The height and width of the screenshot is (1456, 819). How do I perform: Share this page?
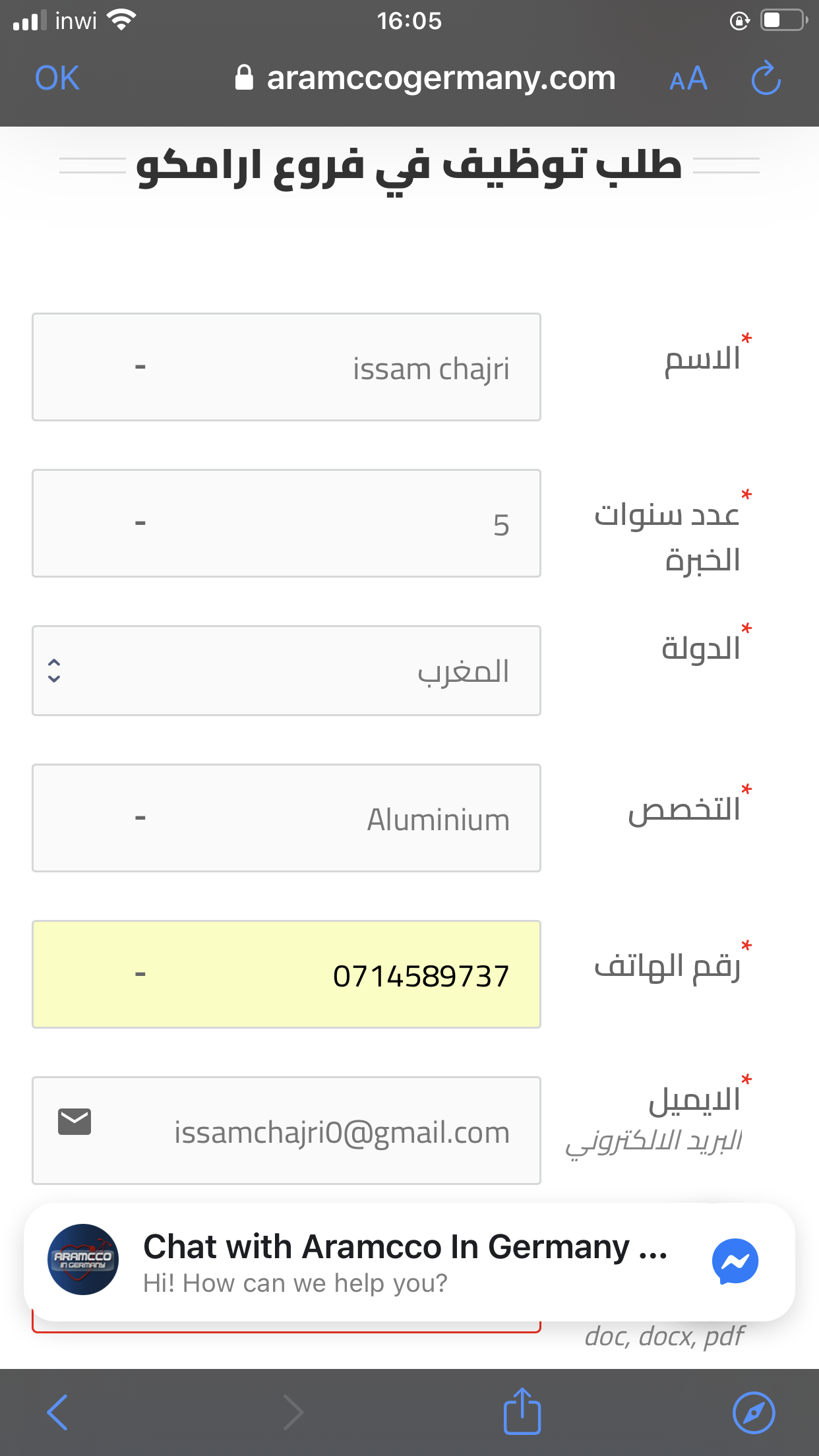coord(522,1411)
